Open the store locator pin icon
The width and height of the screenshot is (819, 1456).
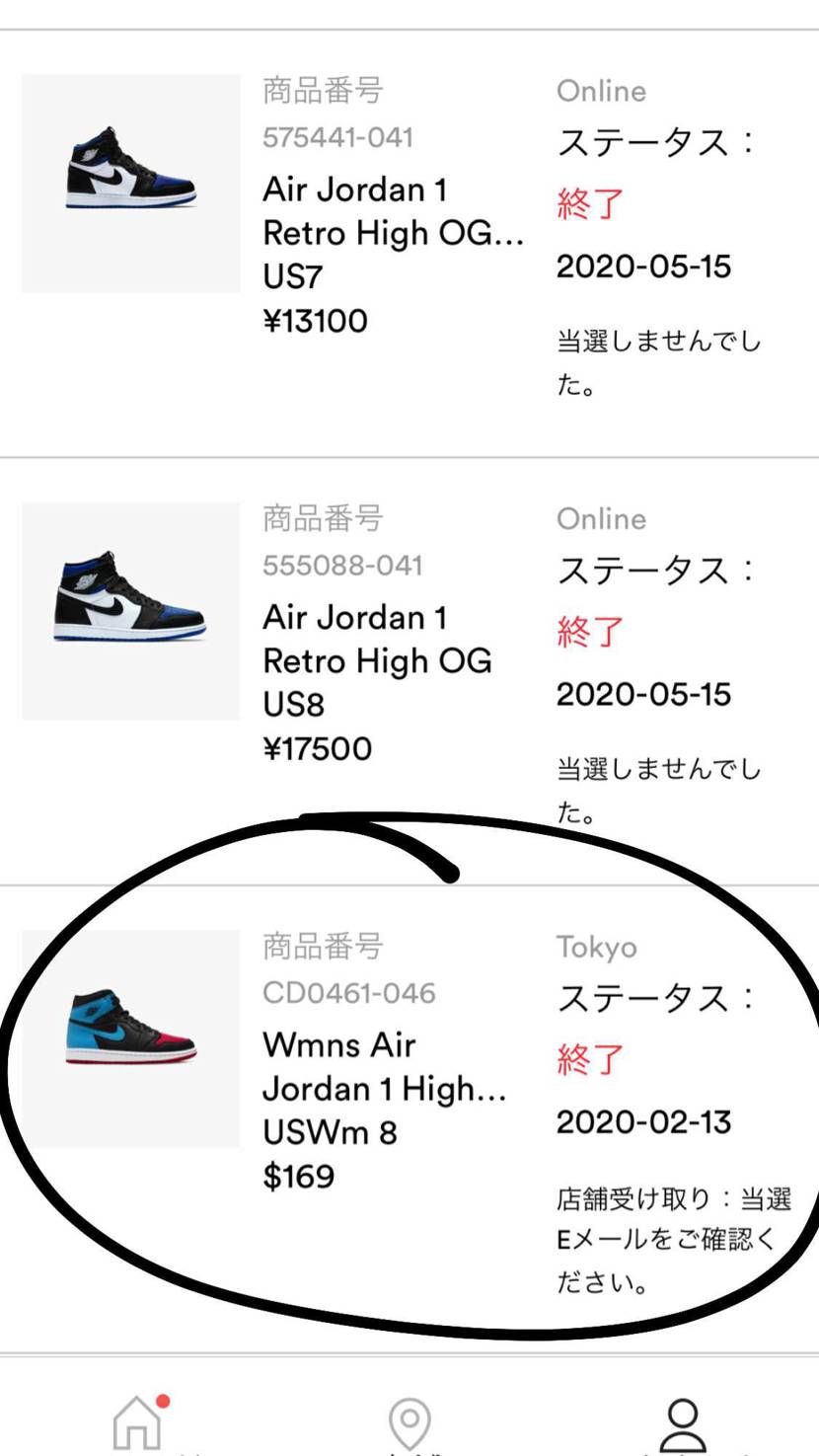point(409,1421)
